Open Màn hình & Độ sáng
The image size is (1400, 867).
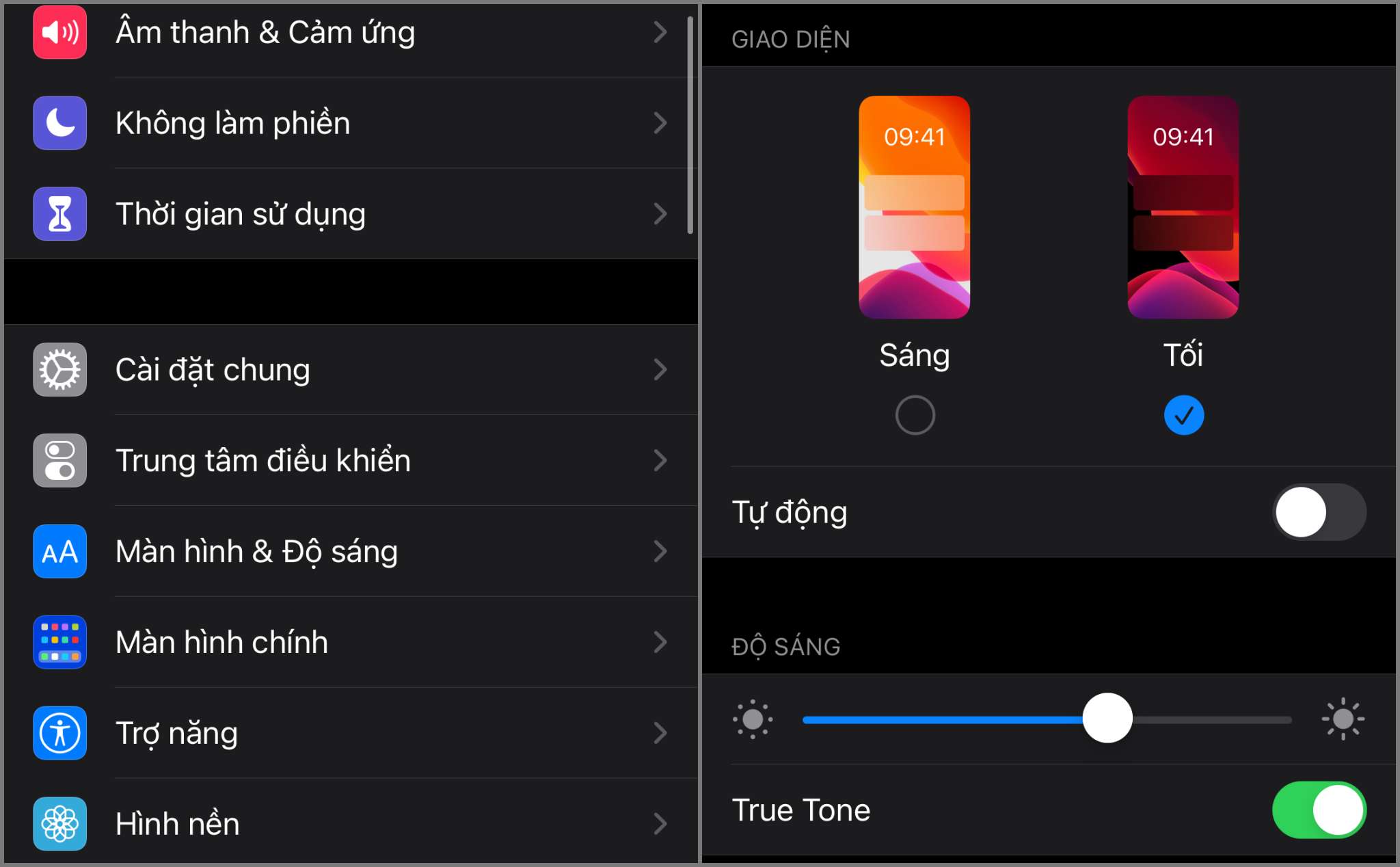pyautogui.click(x=349, y=551)
